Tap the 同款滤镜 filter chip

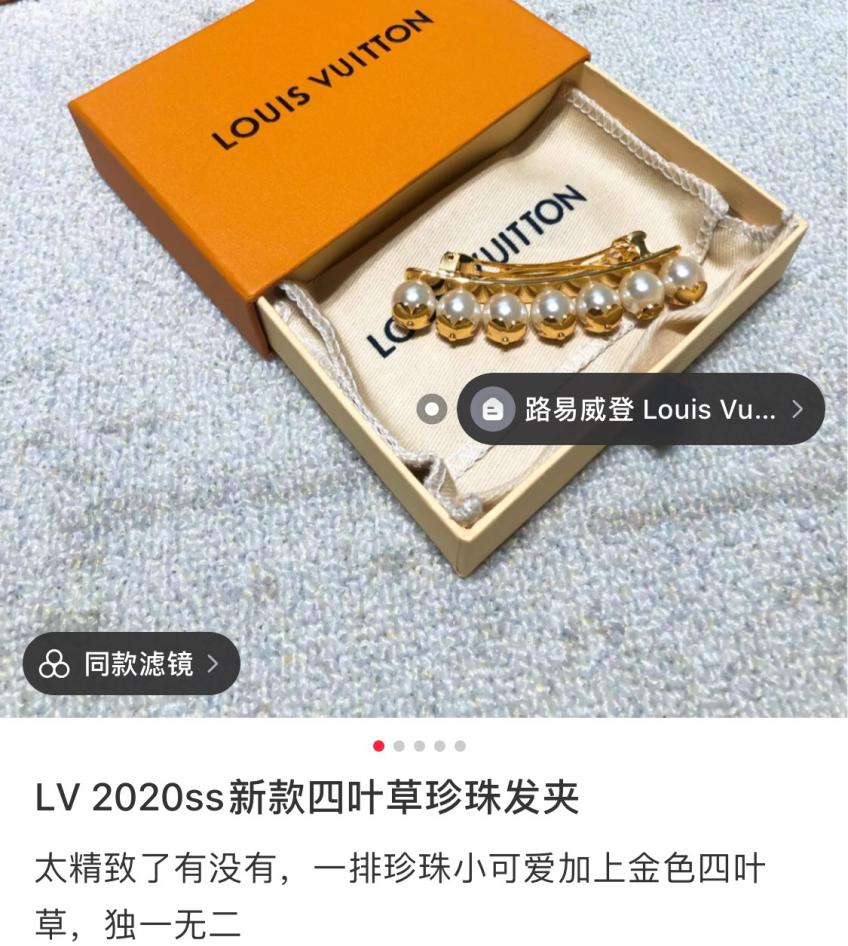131,664
